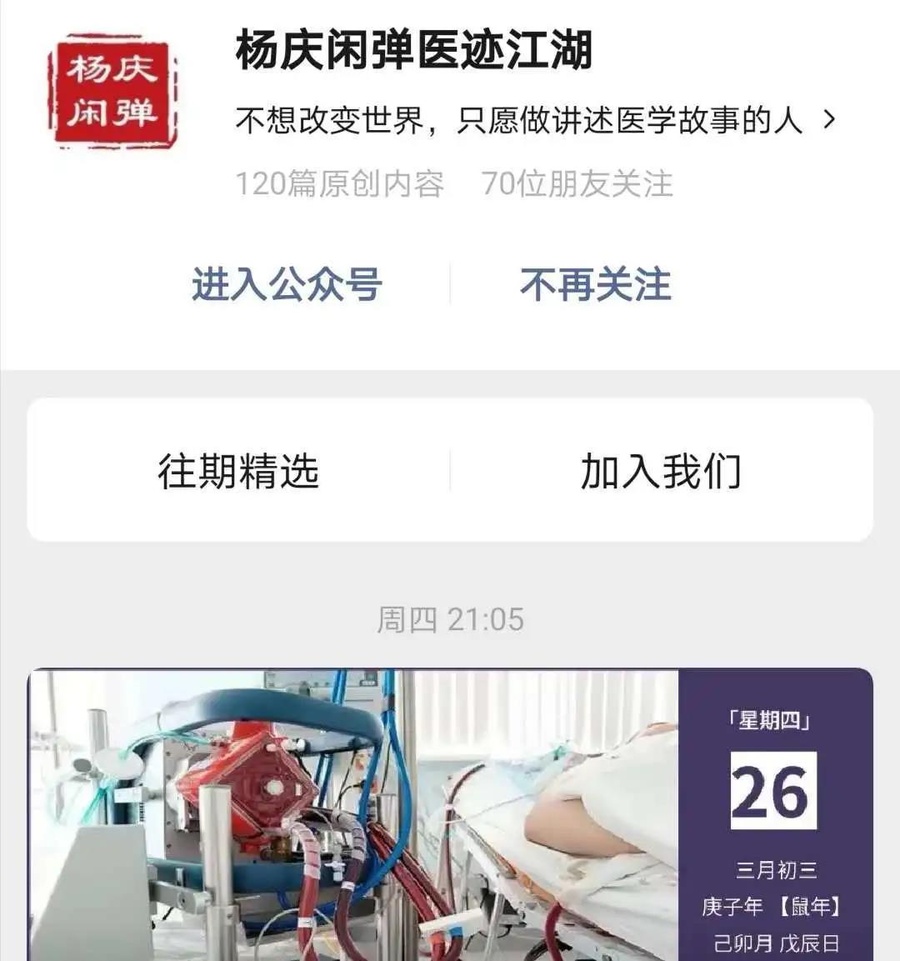Expand the account description via its chevron

(828, 121)
